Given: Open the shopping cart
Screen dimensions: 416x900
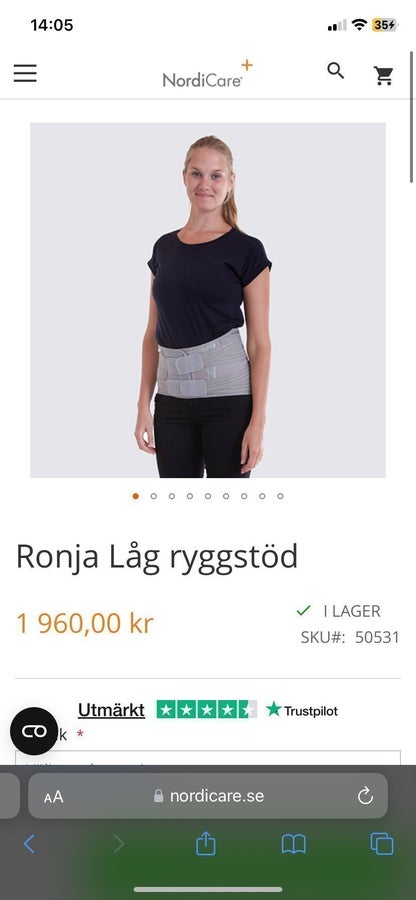Looking at the screenshot, I should coord(384,75).
